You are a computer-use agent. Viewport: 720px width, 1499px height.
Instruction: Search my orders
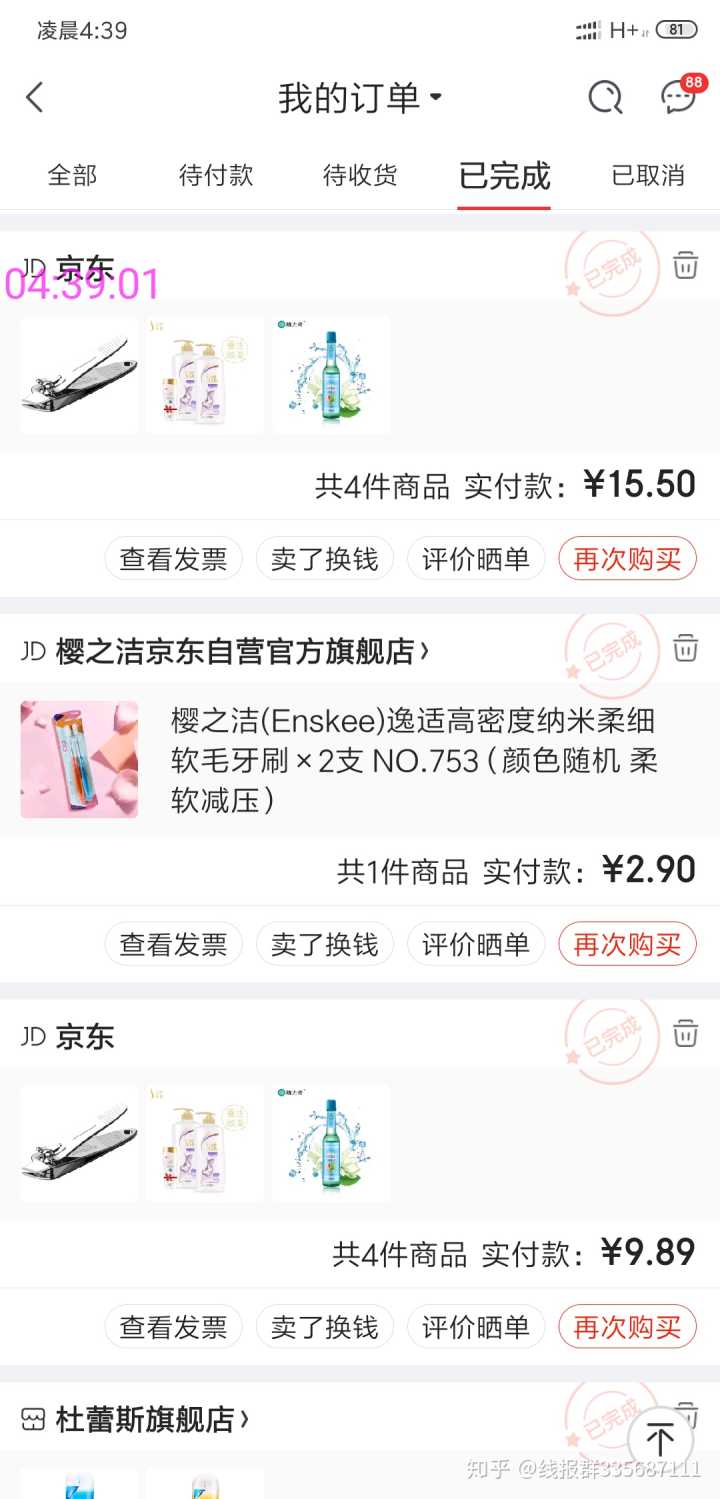pos(605,98)
